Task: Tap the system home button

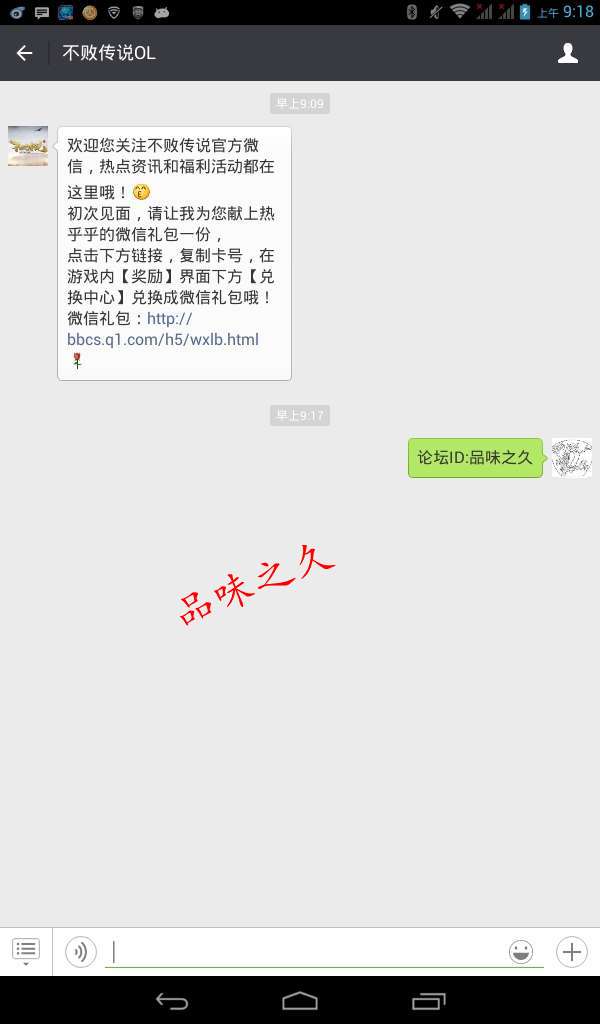Action: pyautogui.click(x=300, y=1001)
